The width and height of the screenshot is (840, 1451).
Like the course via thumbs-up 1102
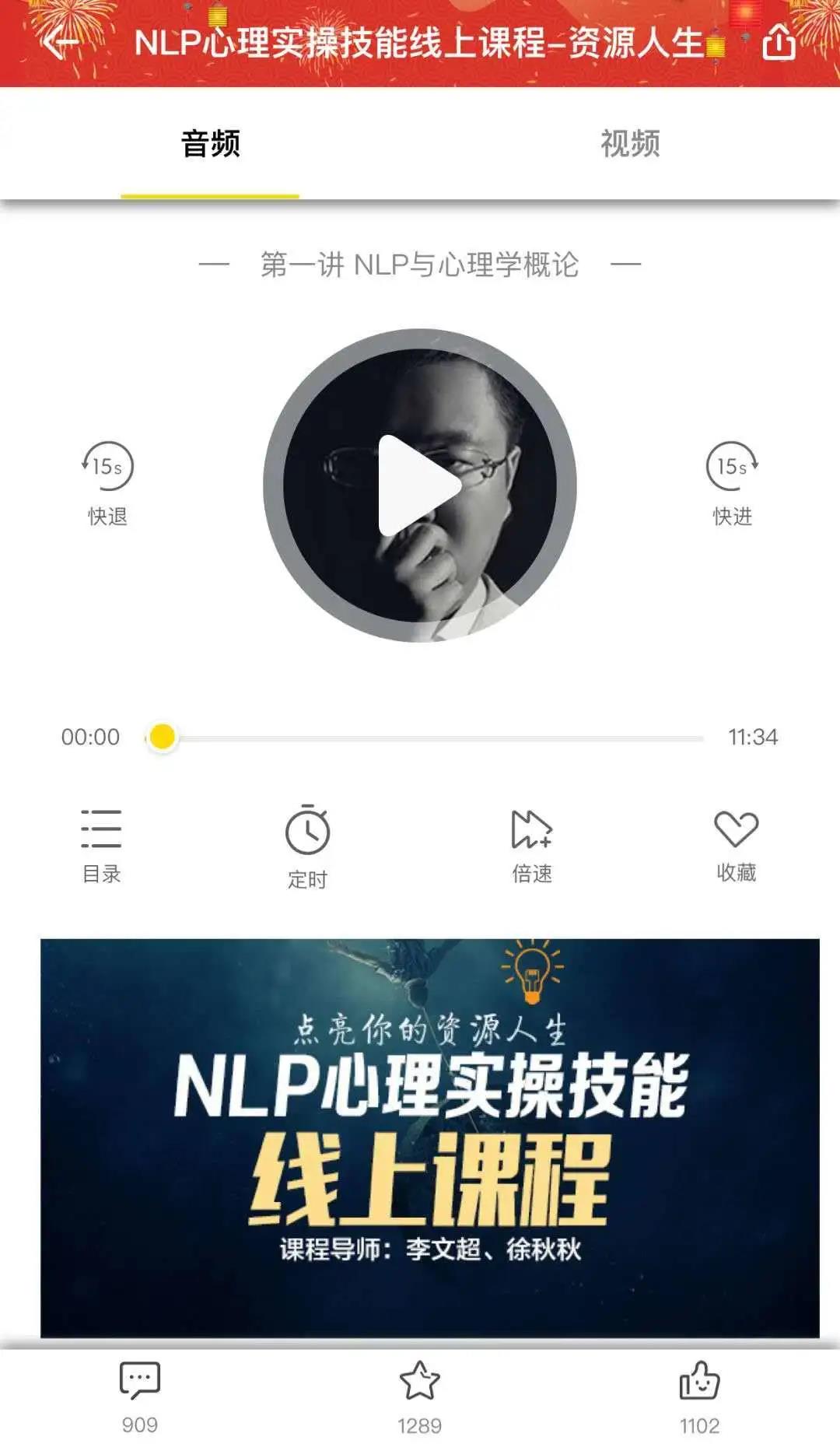[x=699, y=1396]
